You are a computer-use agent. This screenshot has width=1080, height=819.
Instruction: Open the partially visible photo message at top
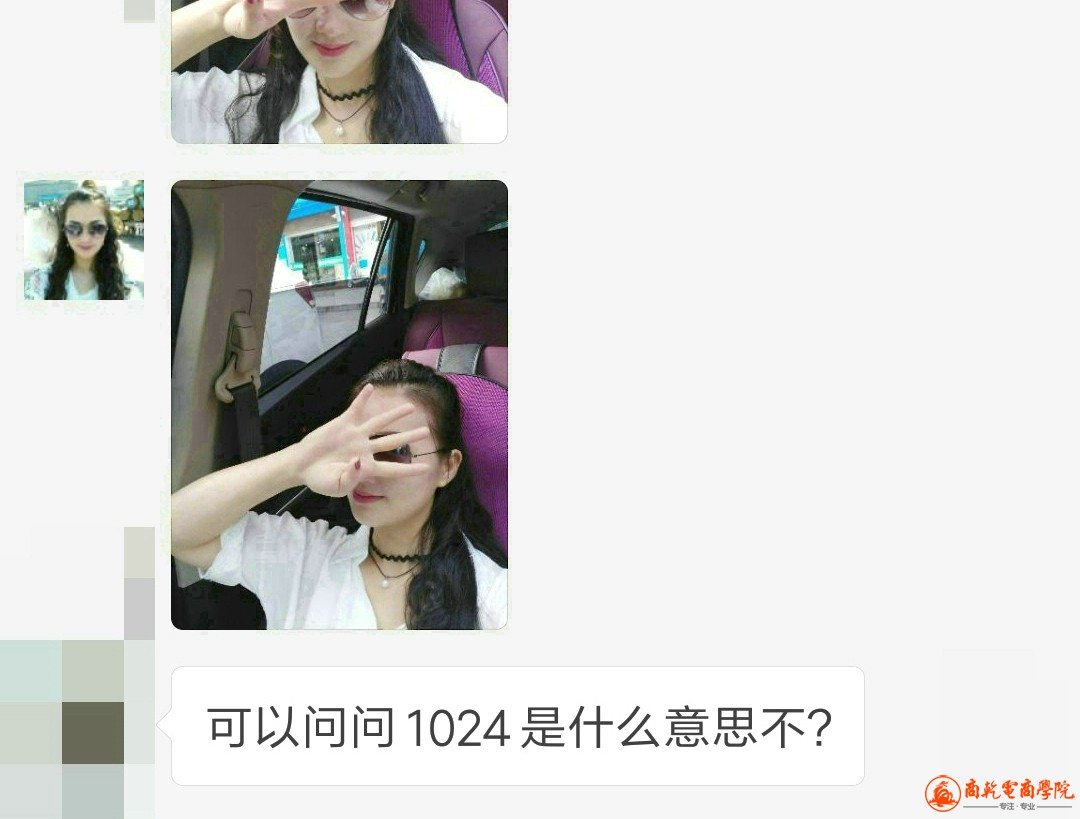pos(339,70)
